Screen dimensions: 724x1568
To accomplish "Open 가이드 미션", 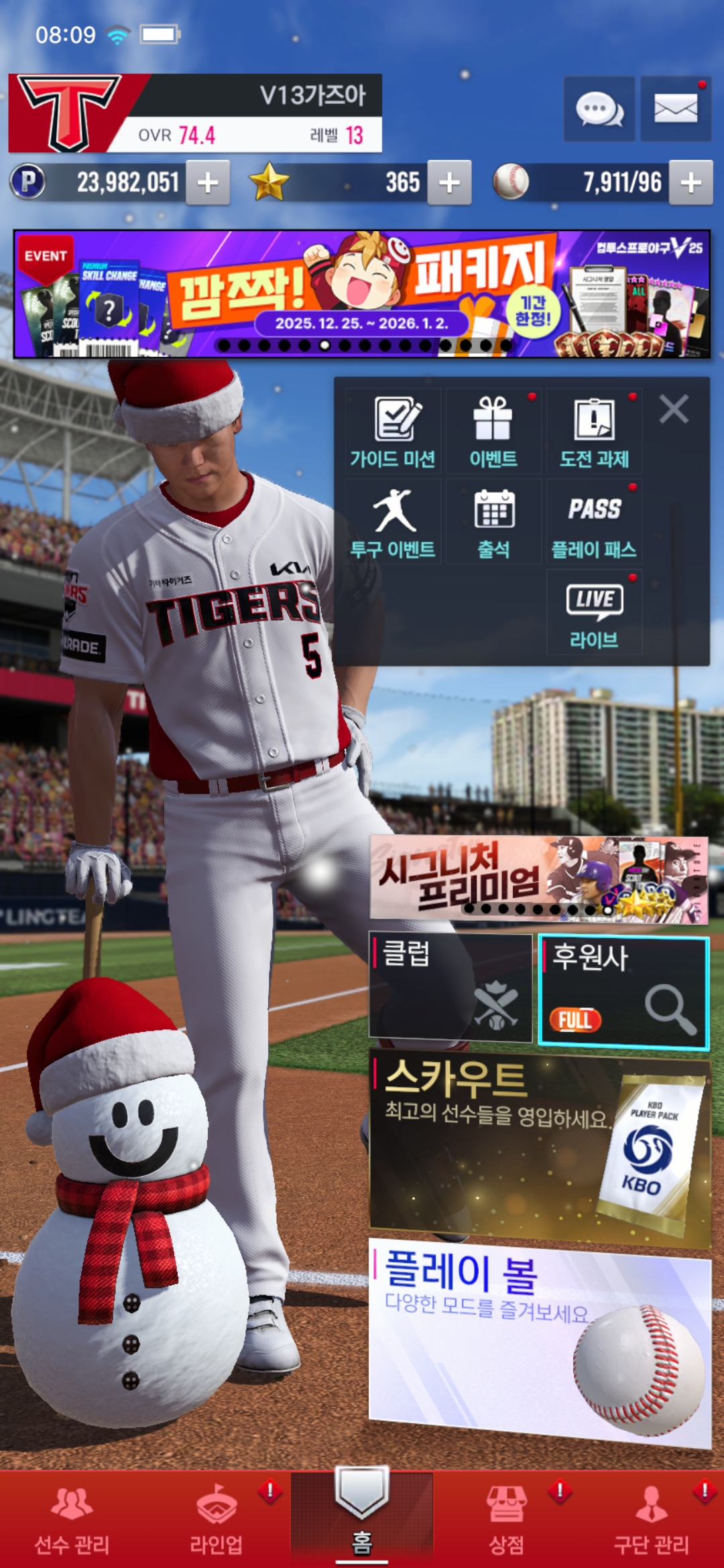I will pyautogui.click(x=394, y=432).
